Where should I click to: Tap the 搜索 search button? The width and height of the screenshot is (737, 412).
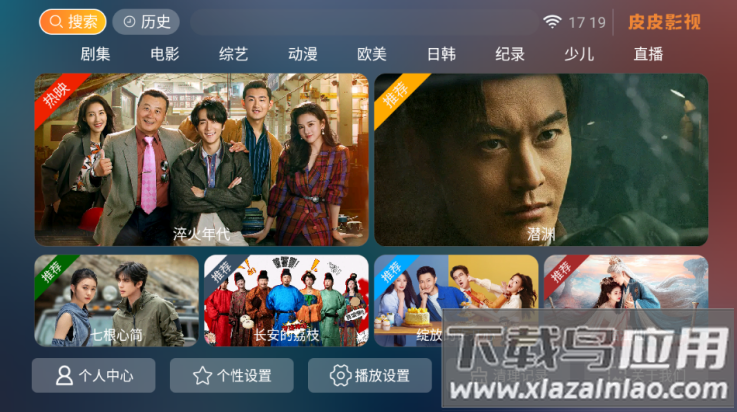73,21
